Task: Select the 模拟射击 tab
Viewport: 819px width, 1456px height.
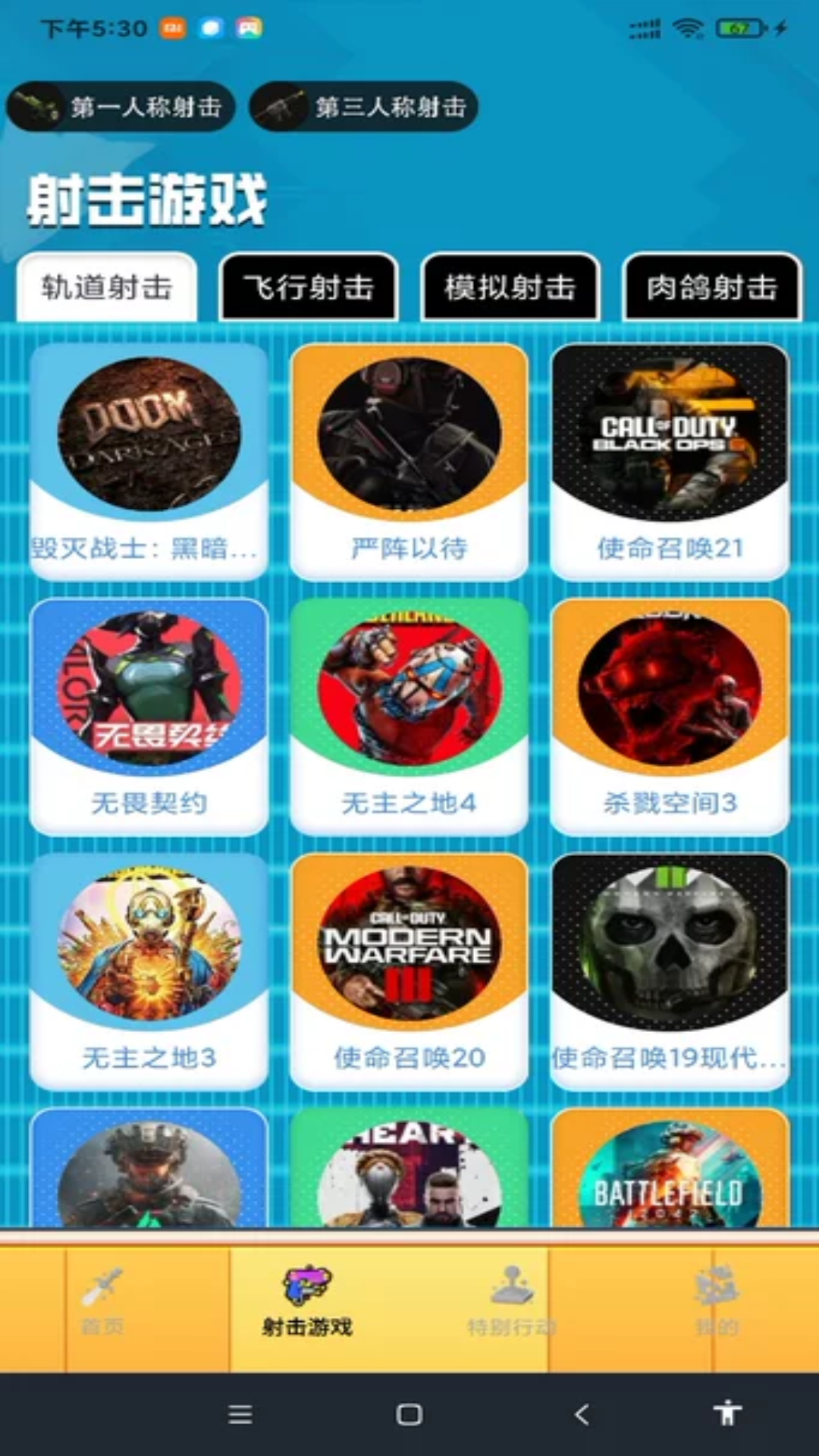Action: pos(509,288)
